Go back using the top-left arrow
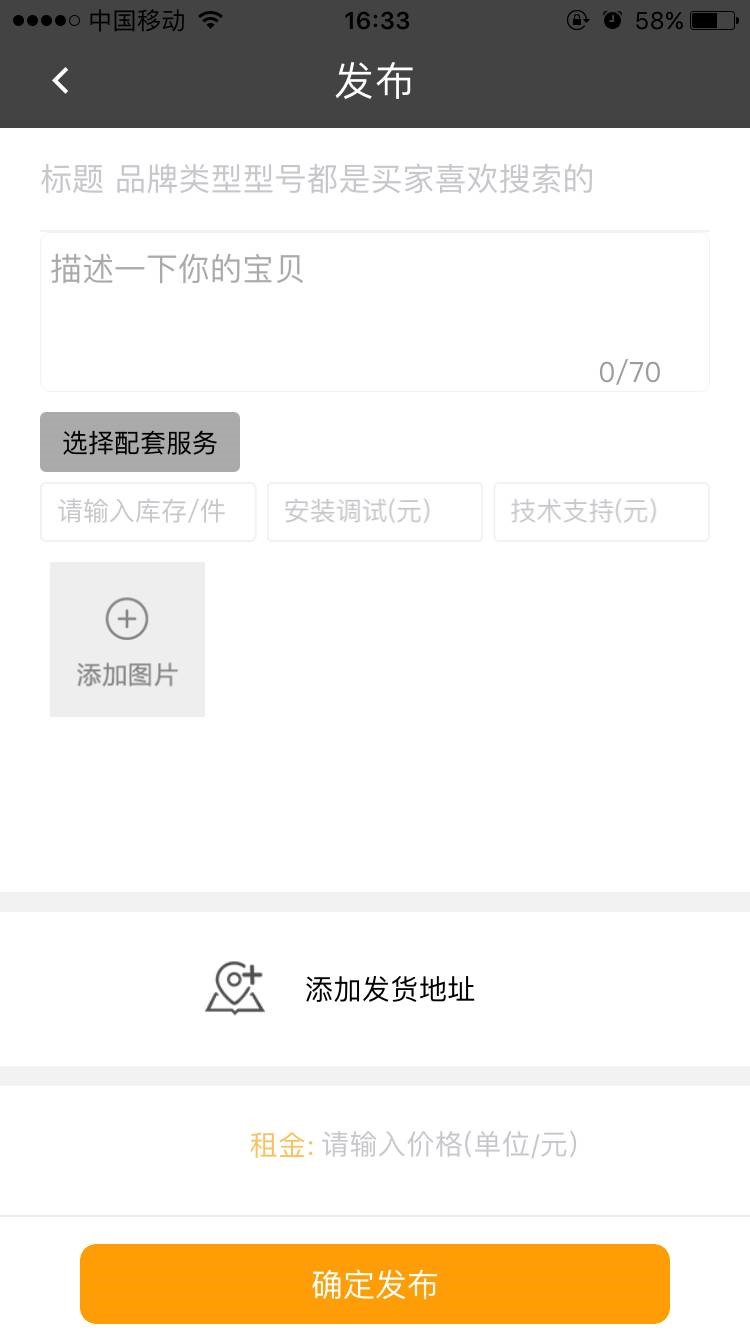Screen dimensions: 750x1334 pyautogui.click(x=61, y=80)
